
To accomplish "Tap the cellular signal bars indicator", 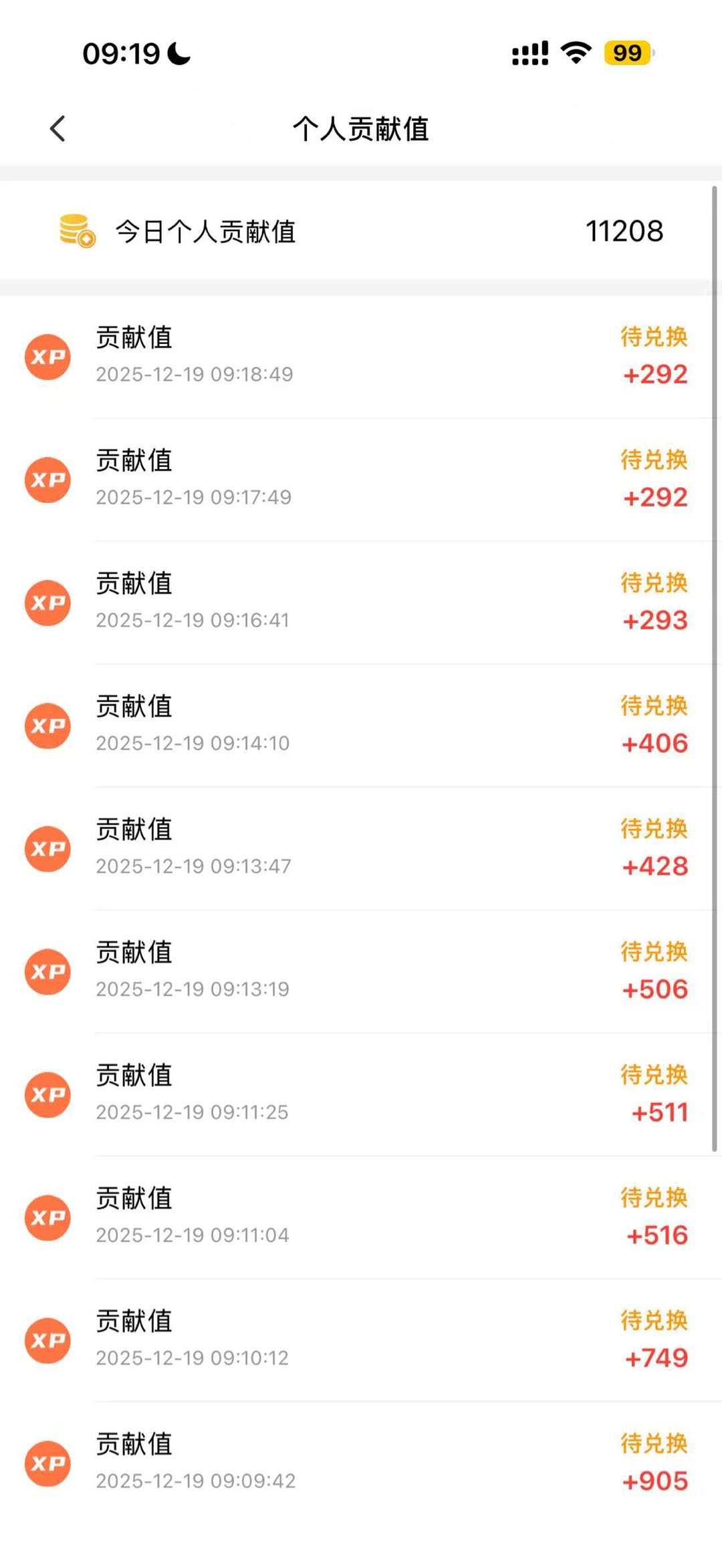I will [527, 52].
